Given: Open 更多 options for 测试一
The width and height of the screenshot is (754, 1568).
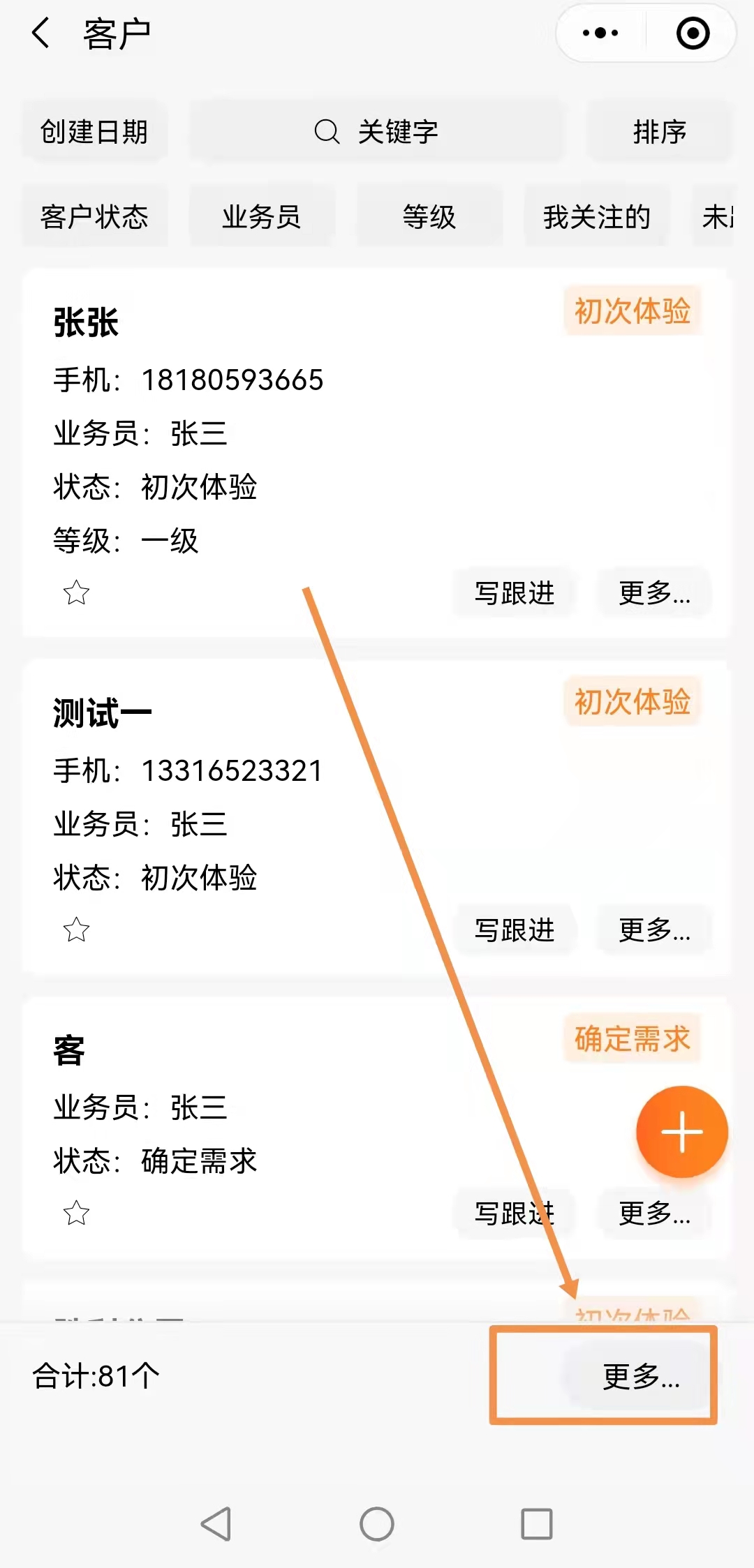Looking at the screenshot, I should [654, 929].
